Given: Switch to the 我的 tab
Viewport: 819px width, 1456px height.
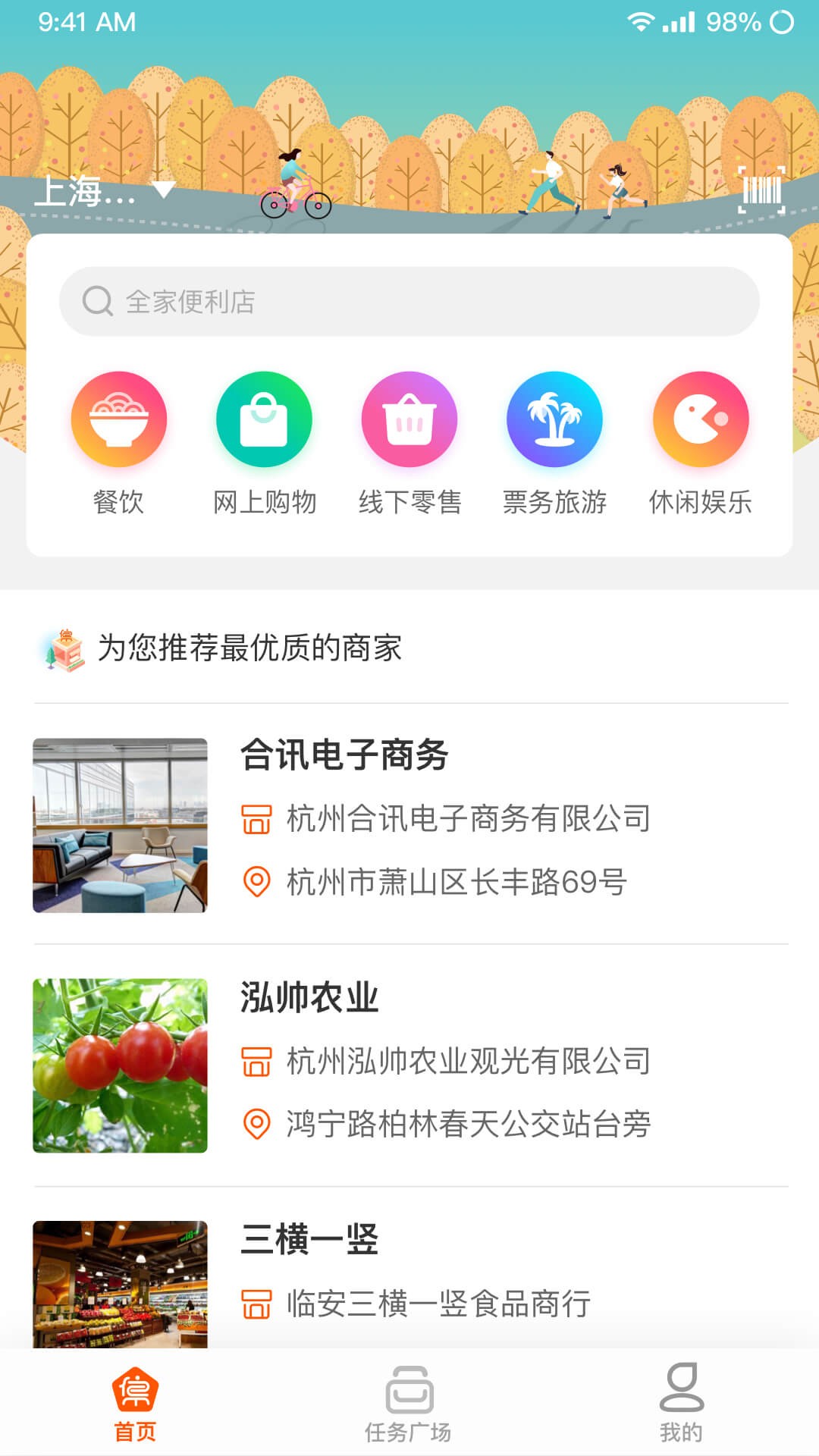Looking at the screenshot, I should (x=681, y=1404).
